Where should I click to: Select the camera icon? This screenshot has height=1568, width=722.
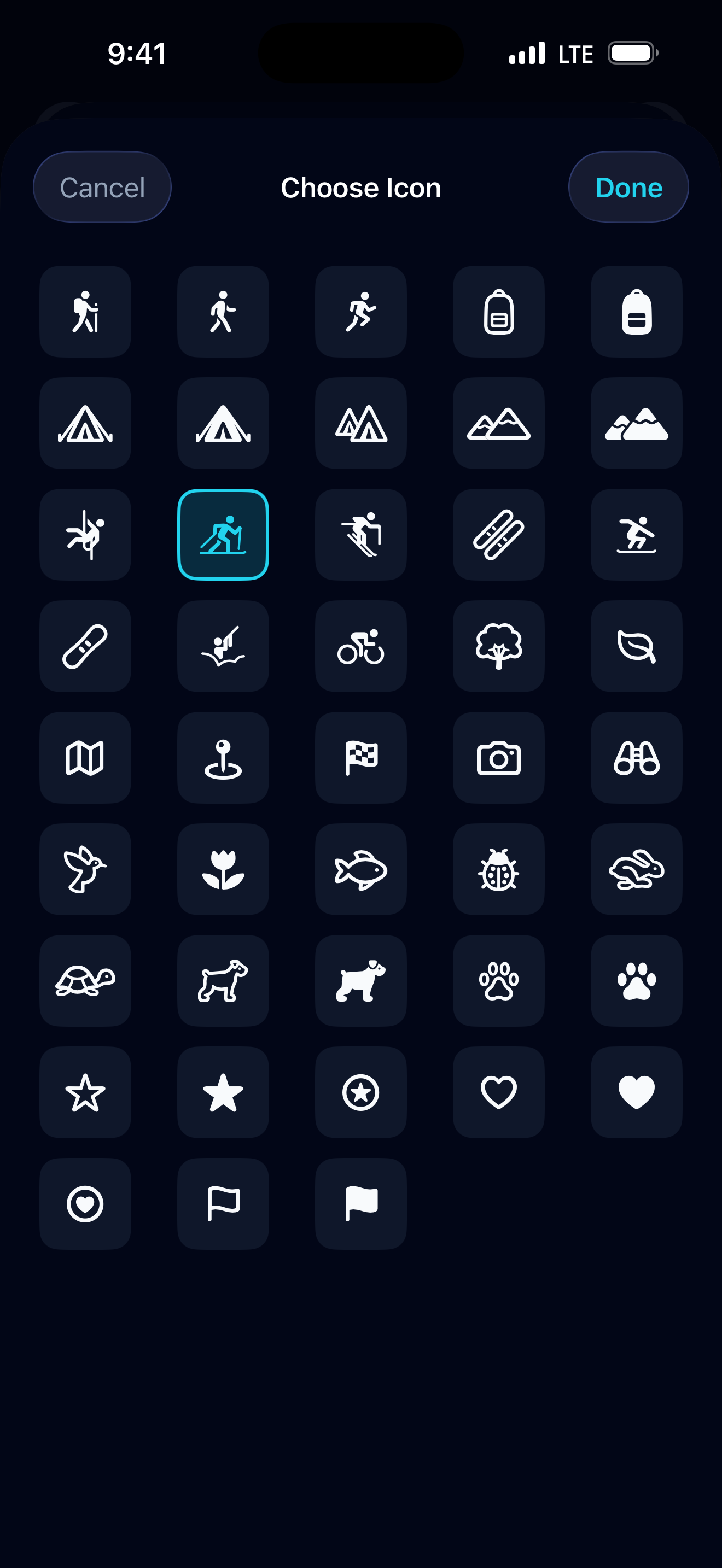(x=499, y=758)
